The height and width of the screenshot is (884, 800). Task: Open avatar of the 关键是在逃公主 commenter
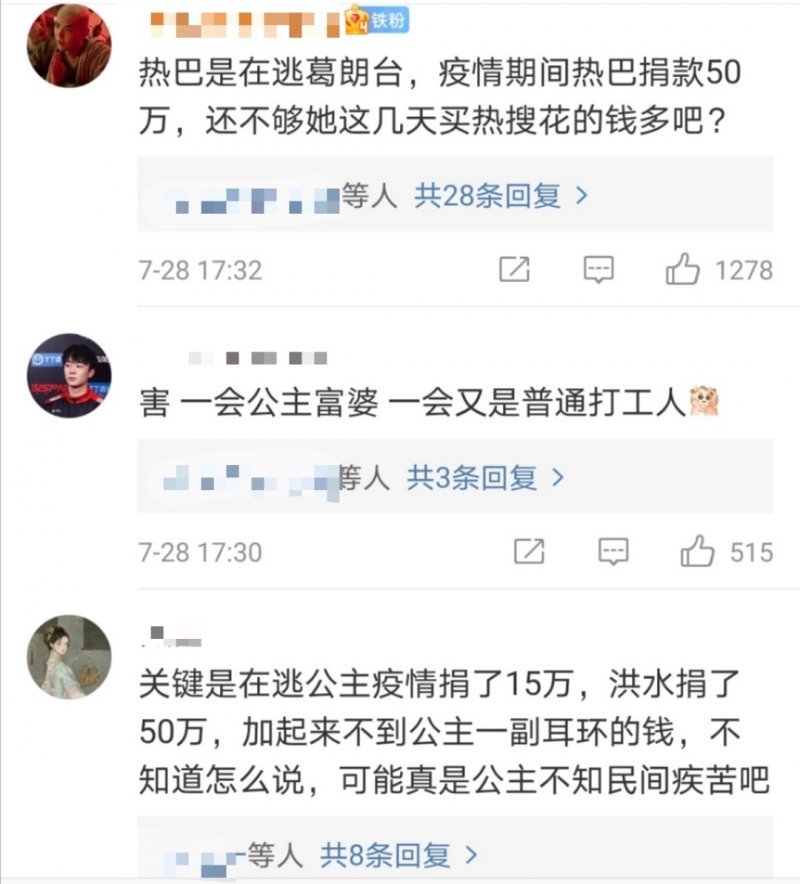click(x=69, y=657)
